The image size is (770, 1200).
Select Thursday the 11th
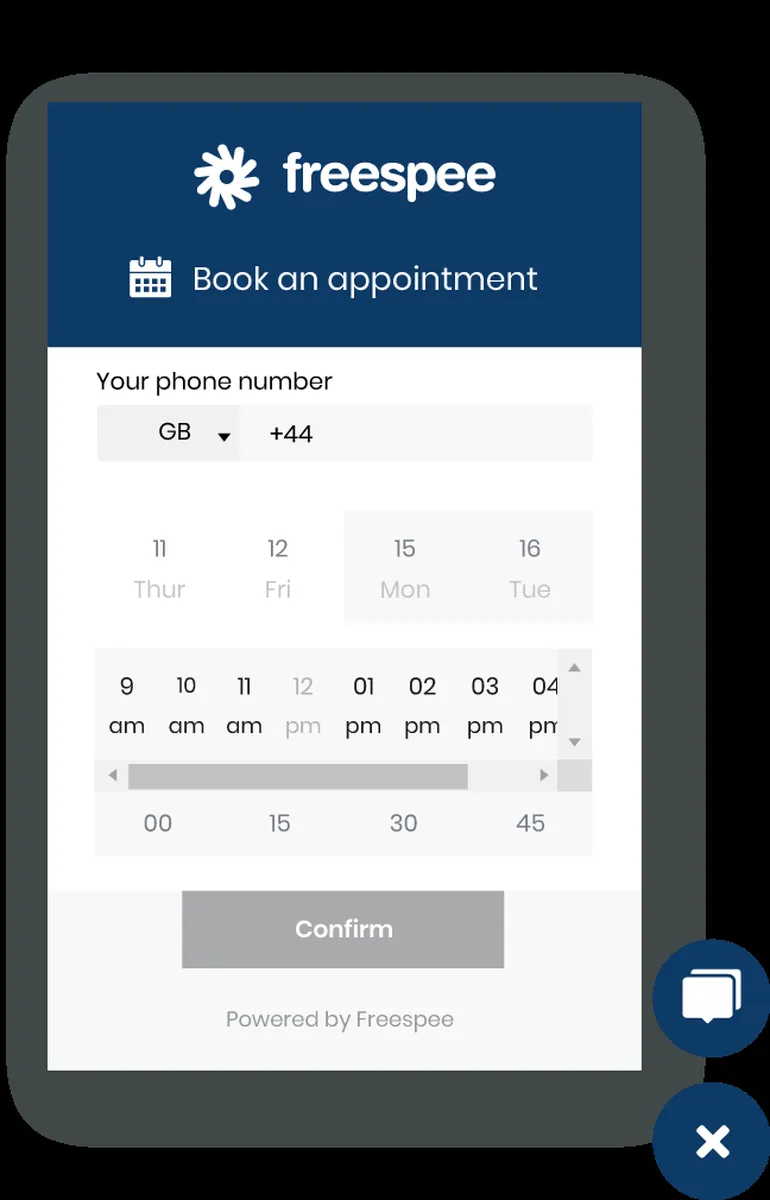click(x=159, y=568)
